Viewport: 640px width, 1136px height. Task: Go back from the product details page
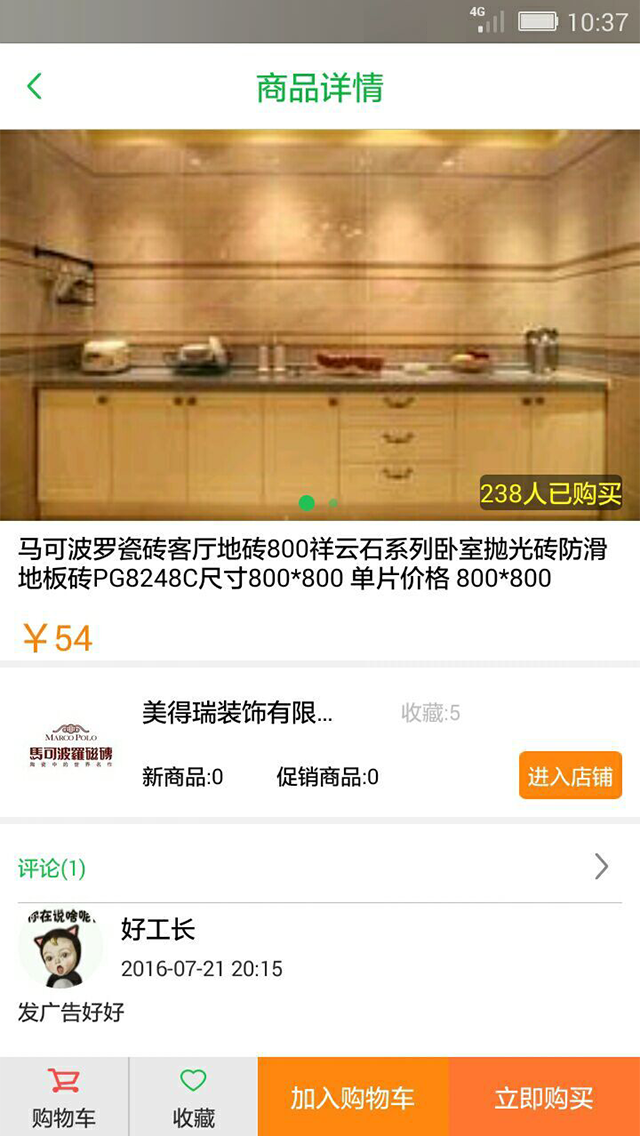[x=35, y=87]
